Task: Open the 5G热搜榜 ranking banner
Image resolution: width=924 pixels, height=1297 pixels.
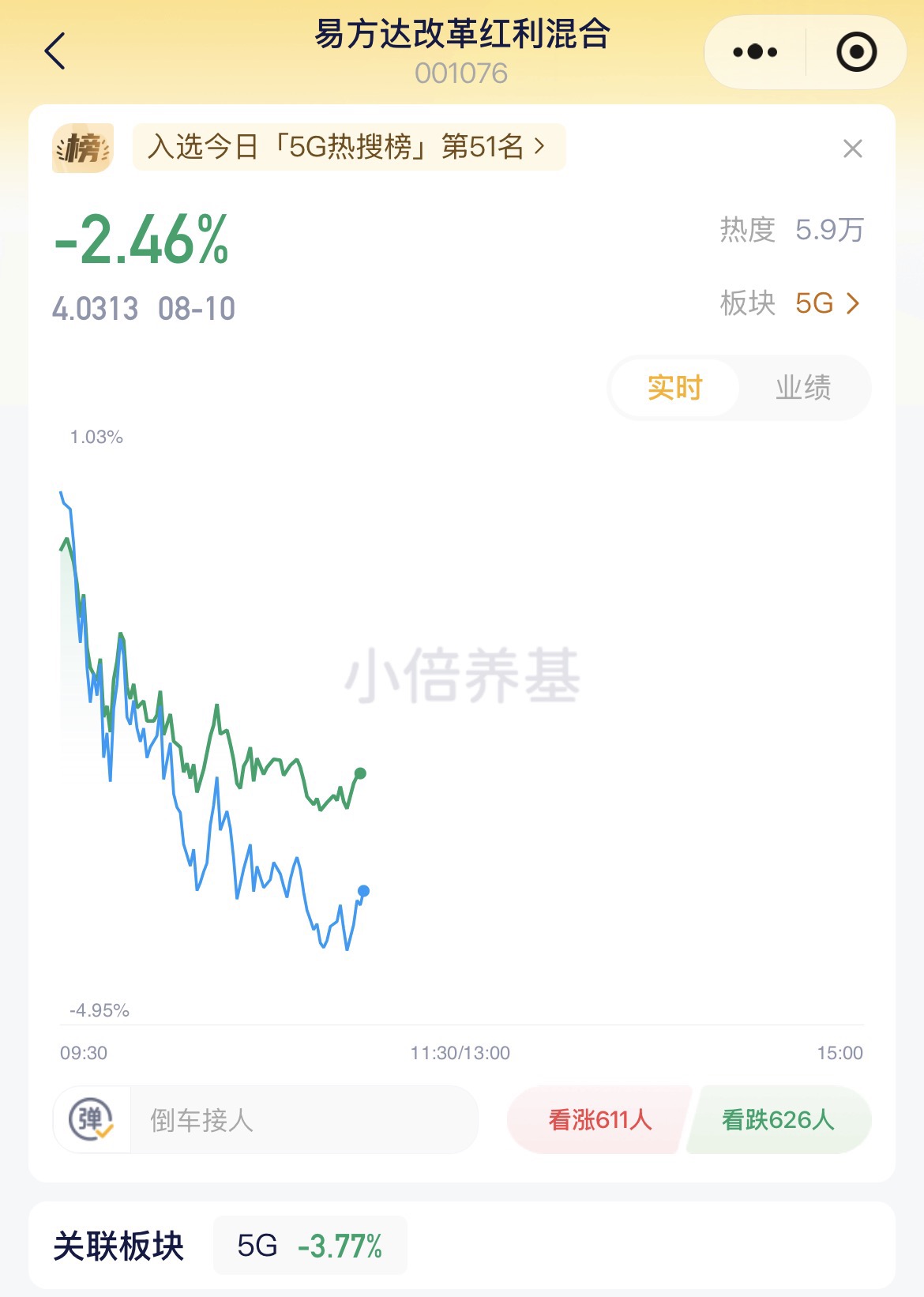Action: (348, 147)
